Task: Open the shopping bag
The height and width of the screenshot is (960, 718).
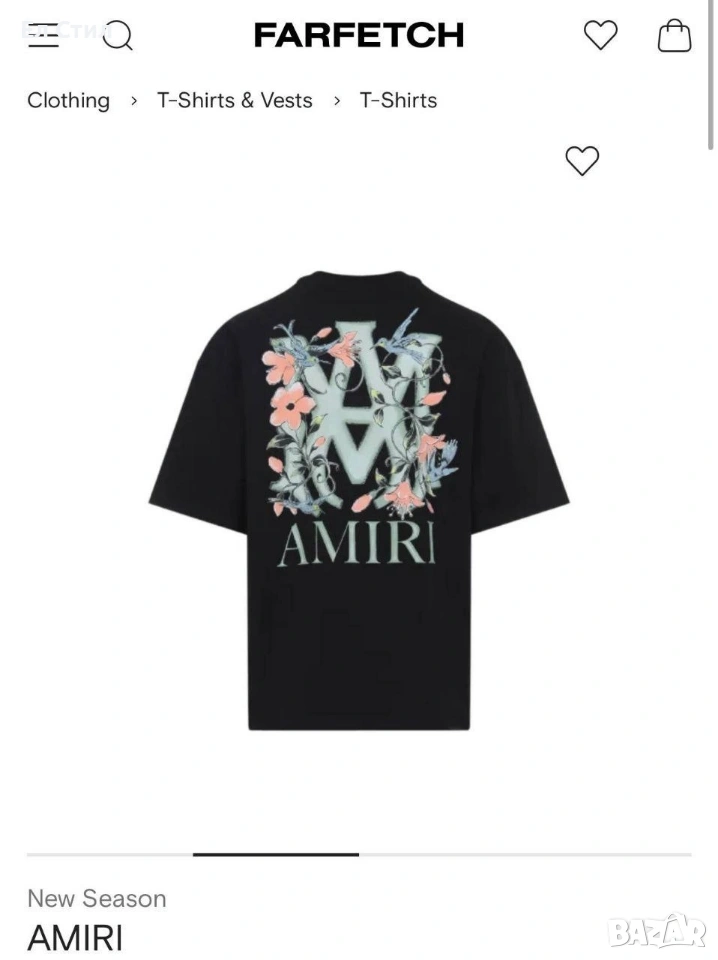Action: 674,36
